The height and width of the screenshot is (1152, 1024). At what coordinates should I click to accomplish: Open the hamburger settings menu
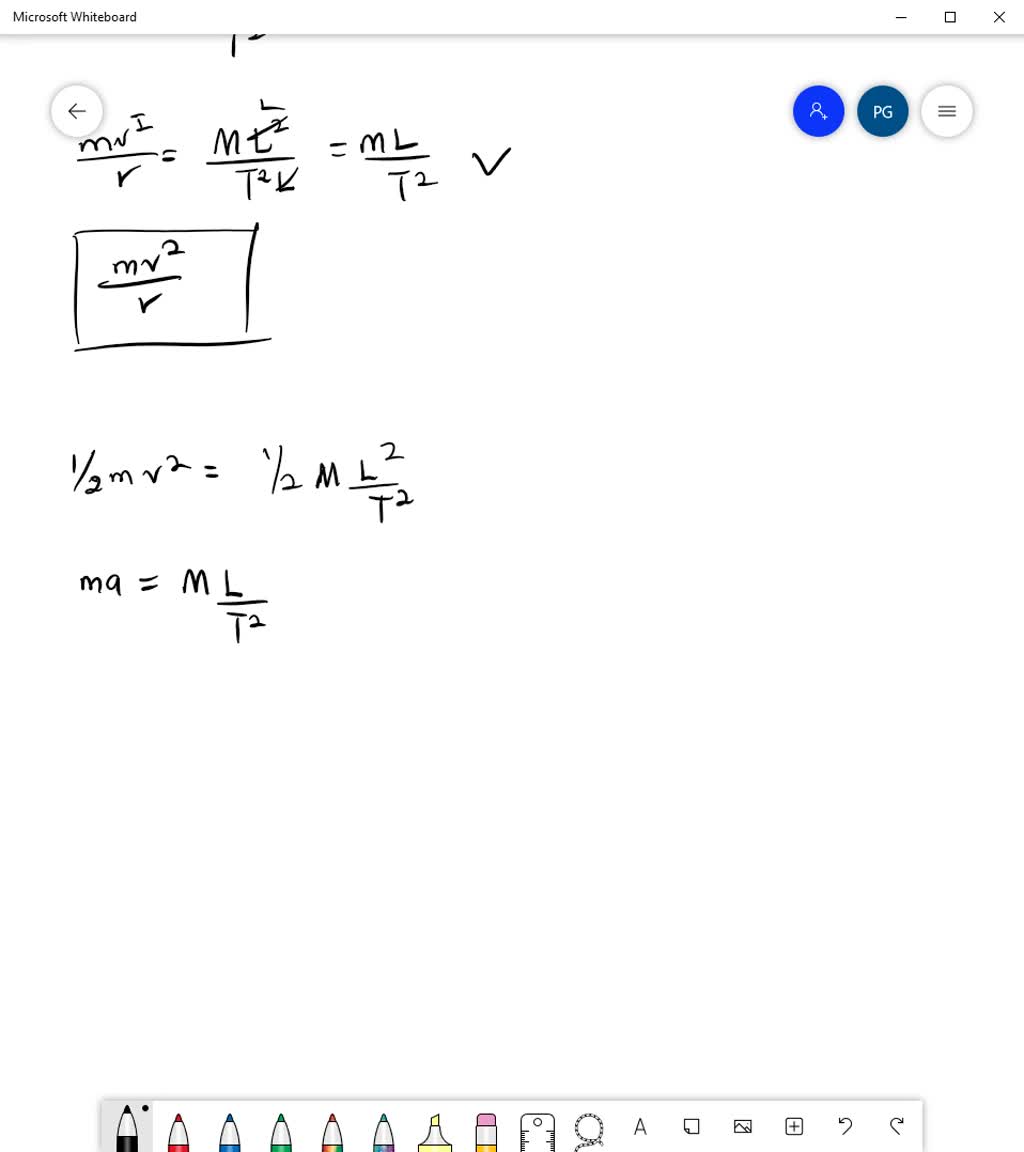point(946,111)
